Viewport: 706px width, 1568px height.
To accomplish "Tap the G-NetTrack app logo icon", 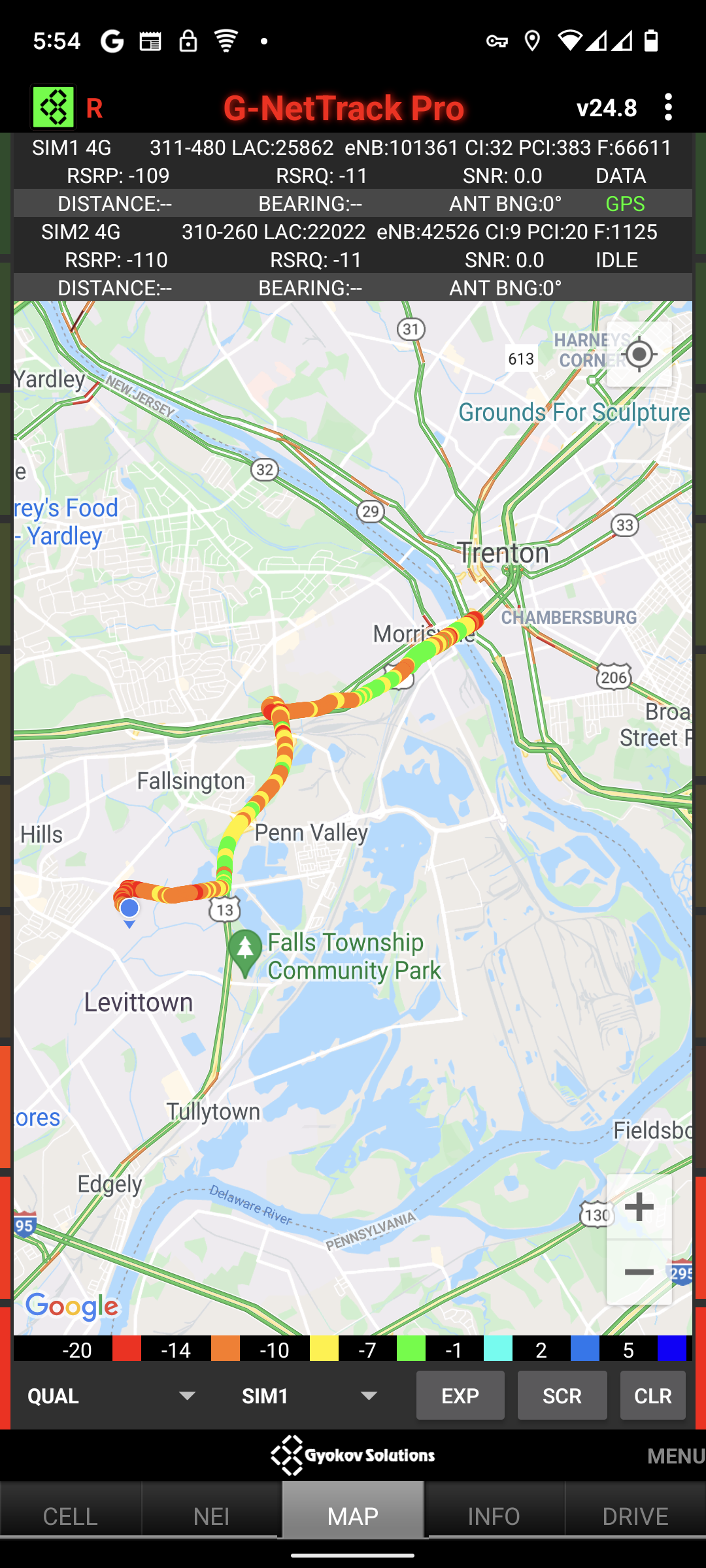I will pyautogui.click(x=54, y=107).
